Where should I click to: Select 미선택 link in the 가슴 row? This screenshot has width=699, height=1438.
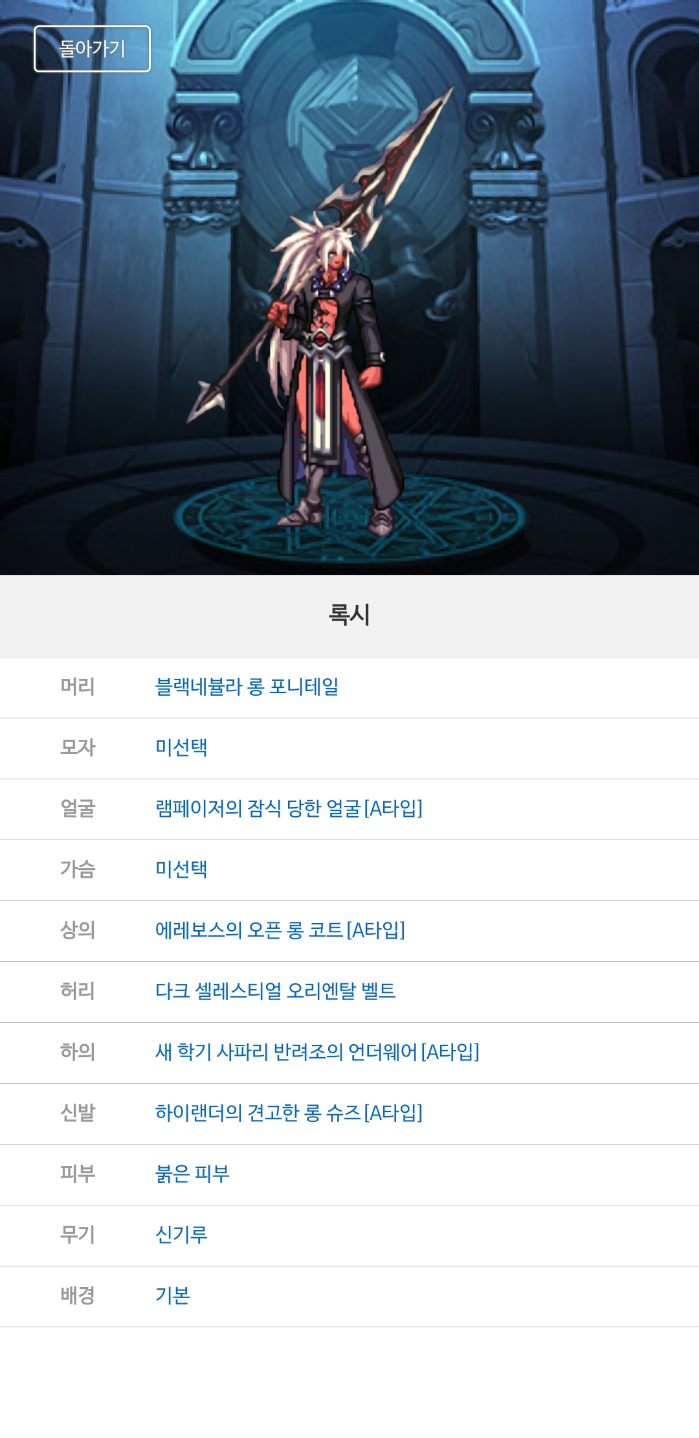click(181, 870)
